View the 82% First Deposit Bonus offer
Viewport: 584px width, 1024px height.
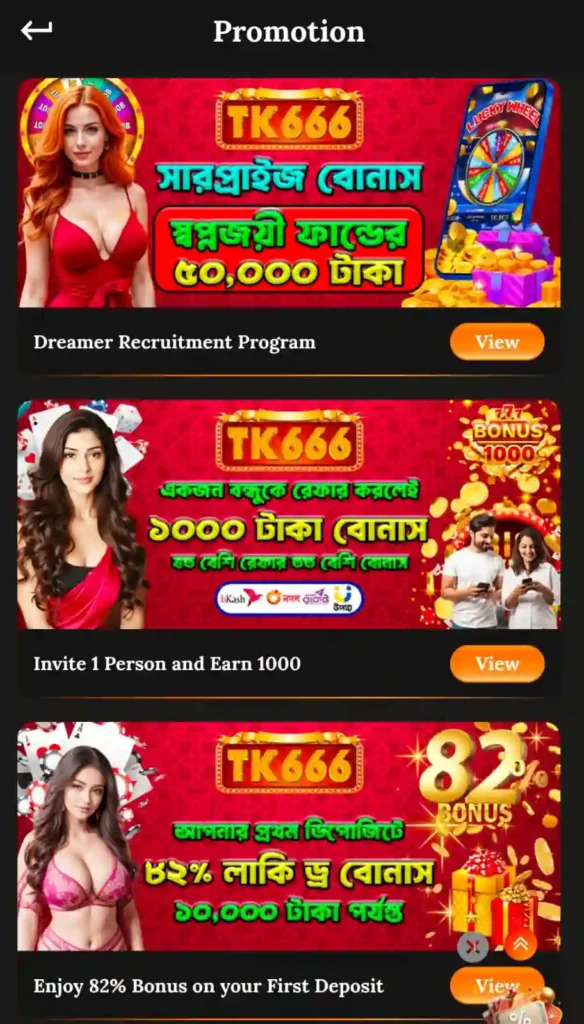point(497,985)
